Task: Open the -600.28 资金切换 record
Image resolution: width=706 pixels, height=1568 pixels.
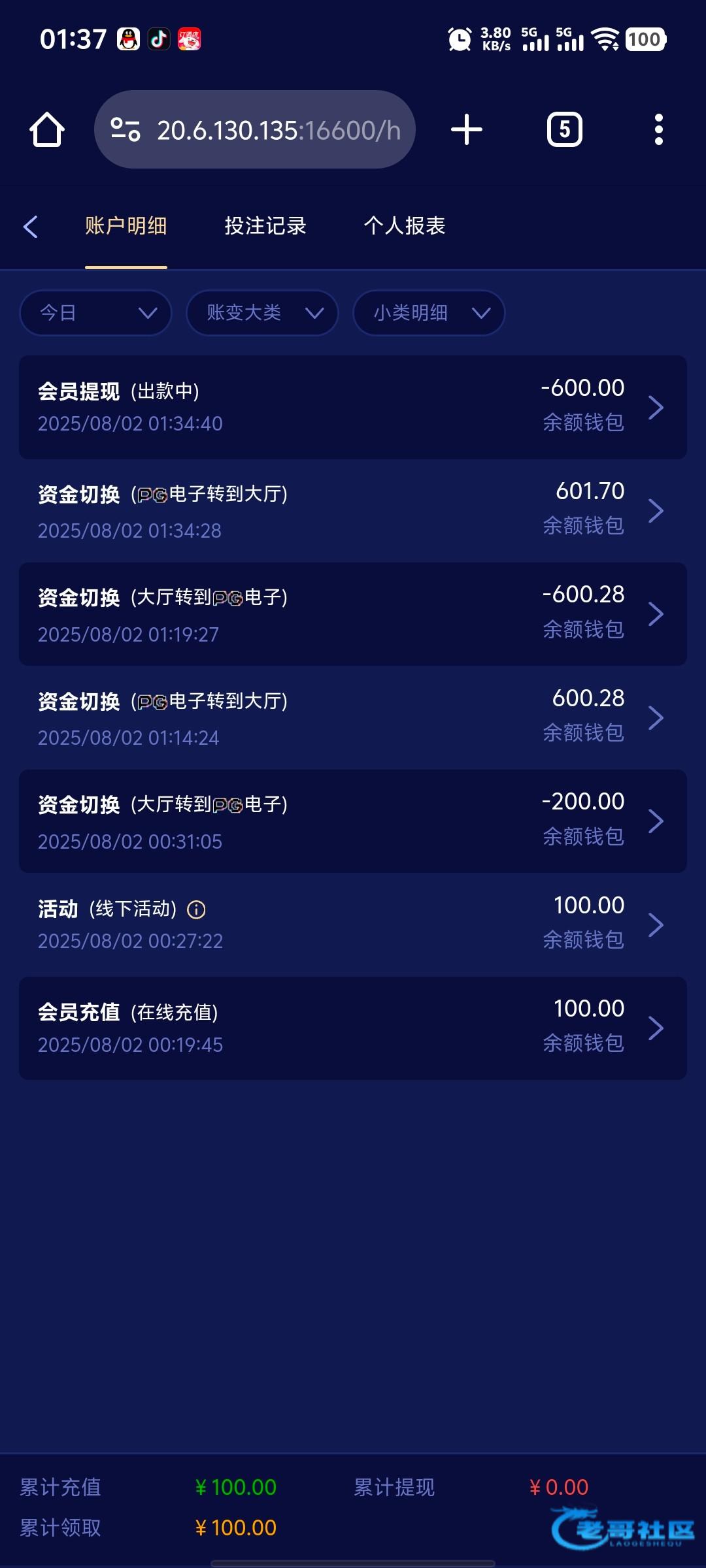Action: [353, 614]
